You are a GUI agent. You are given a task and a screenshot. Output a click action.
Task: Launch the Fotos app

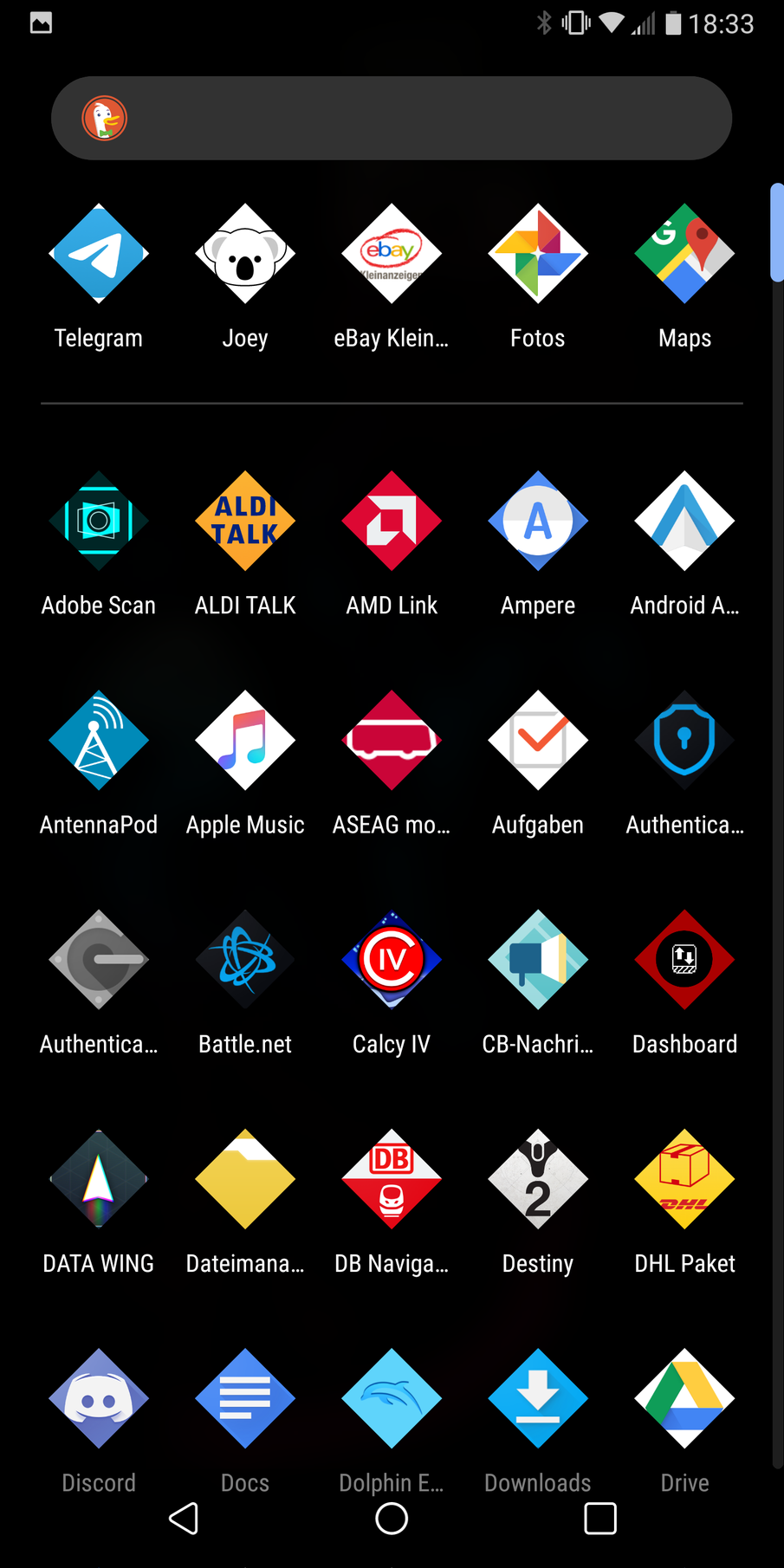click(x=538, y=254)
